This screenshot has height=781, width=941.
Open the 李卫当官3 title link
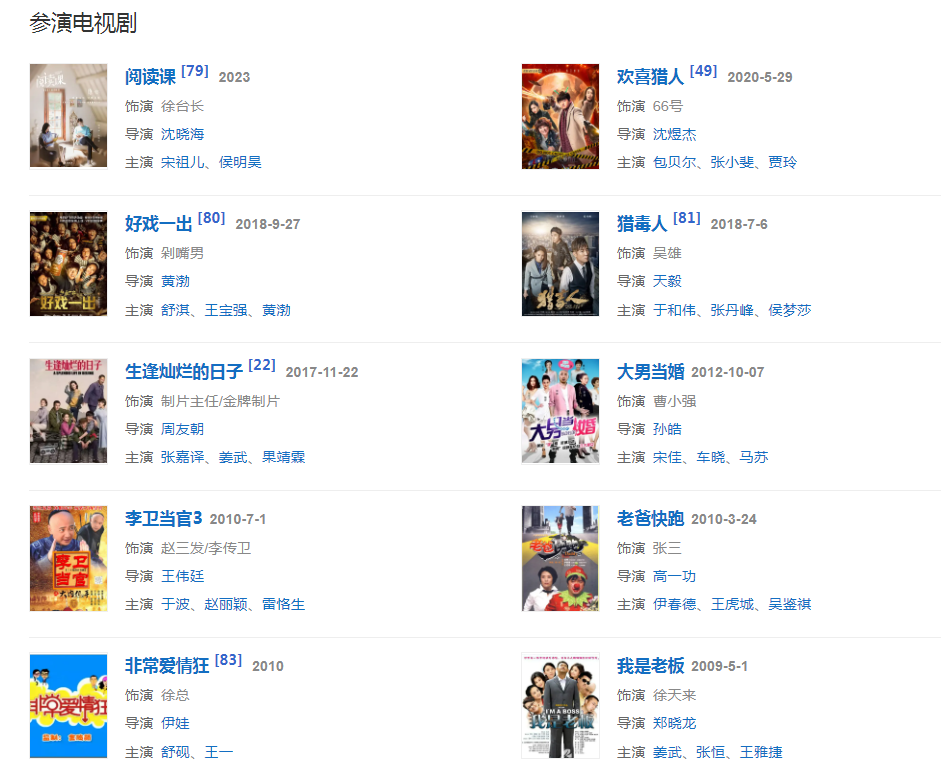[x=163, y=519]
